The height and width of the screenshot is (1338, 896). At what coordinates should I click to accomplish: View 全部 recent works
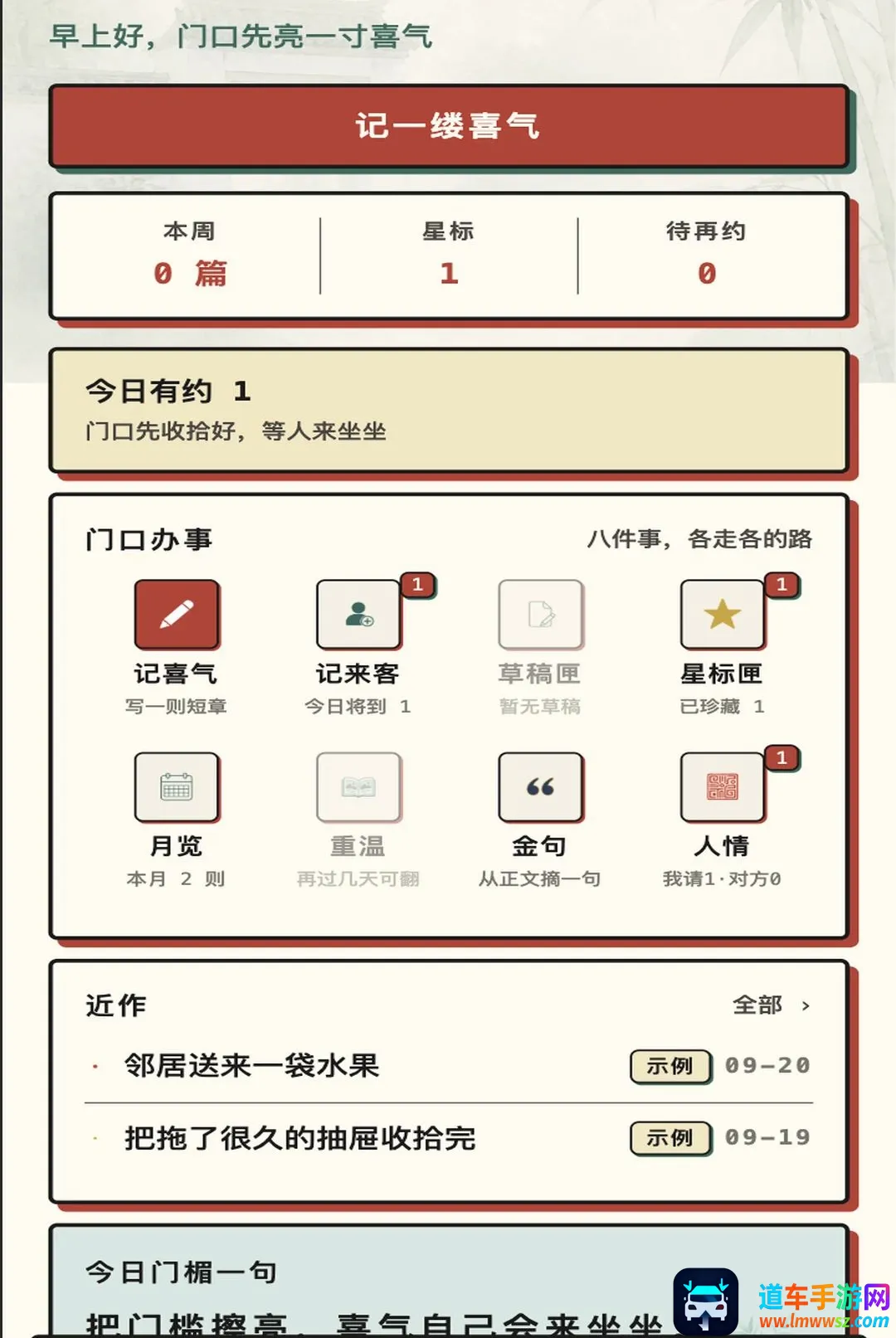tap(771, 1005)
